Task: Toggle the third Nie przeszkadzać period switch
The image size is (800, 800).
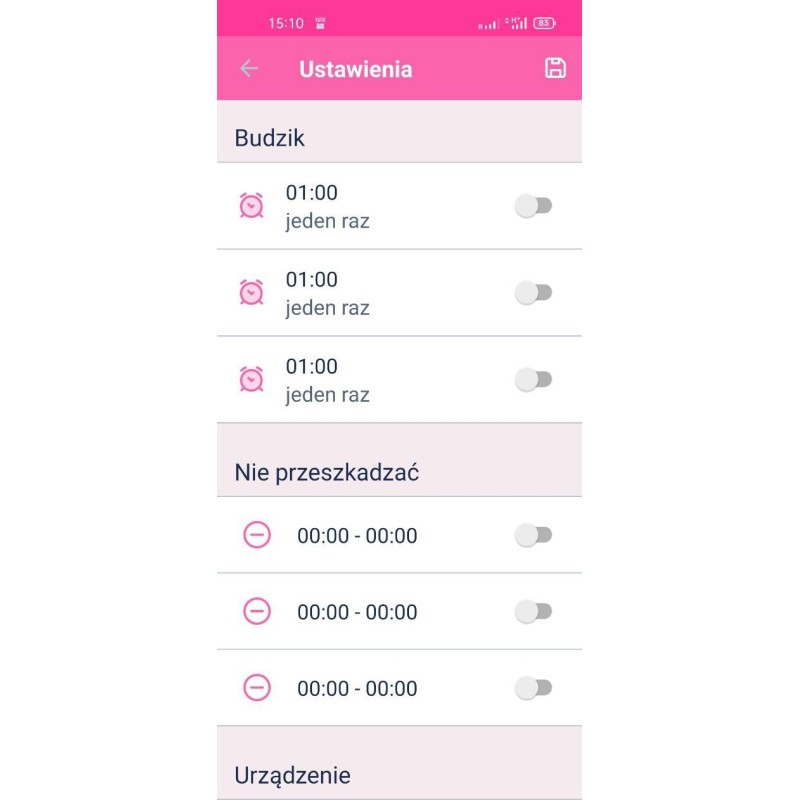Action: coord(533,688)
